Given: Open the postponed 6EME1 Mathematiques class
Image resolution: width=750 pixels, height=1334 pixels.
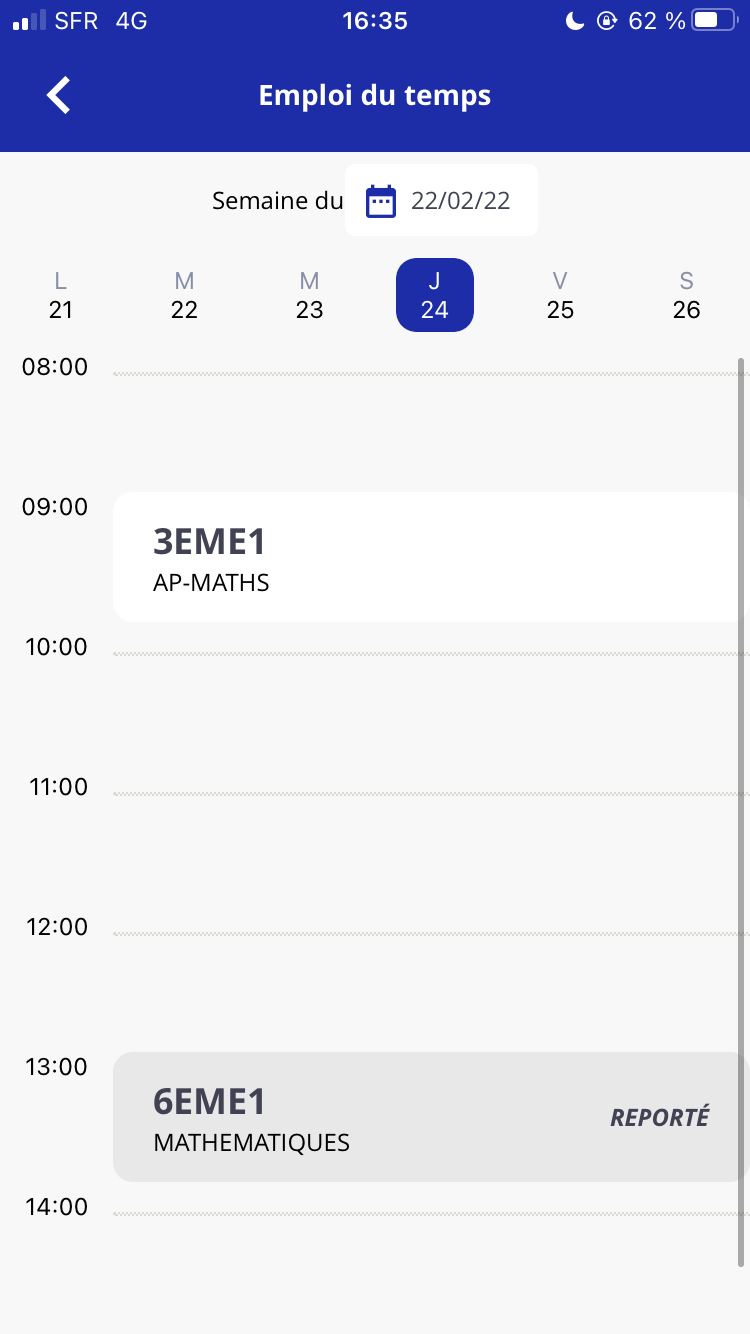Looking at the screenshot, I should point(430,1117).
